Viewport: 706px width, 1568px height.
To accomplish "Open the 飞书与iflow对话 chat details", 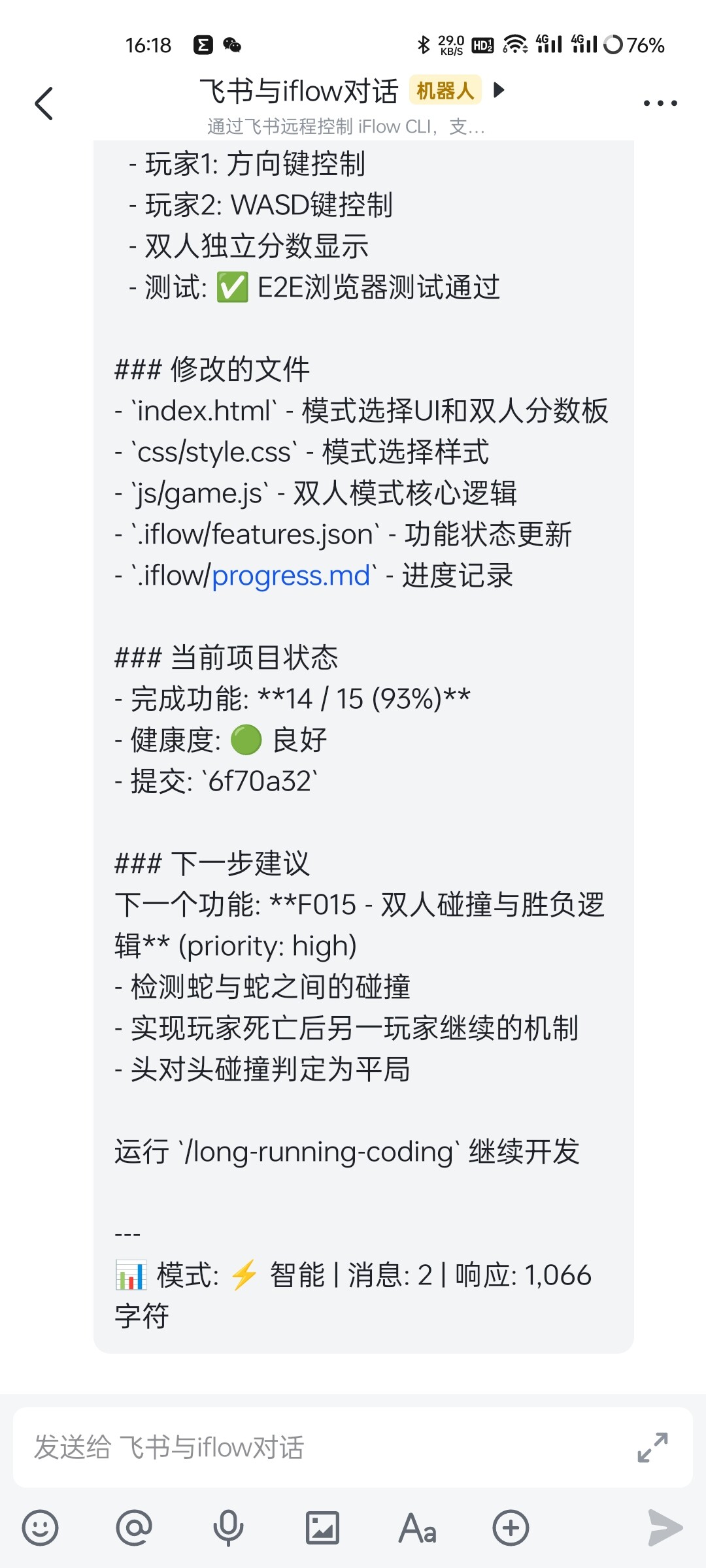I will 299,91.
